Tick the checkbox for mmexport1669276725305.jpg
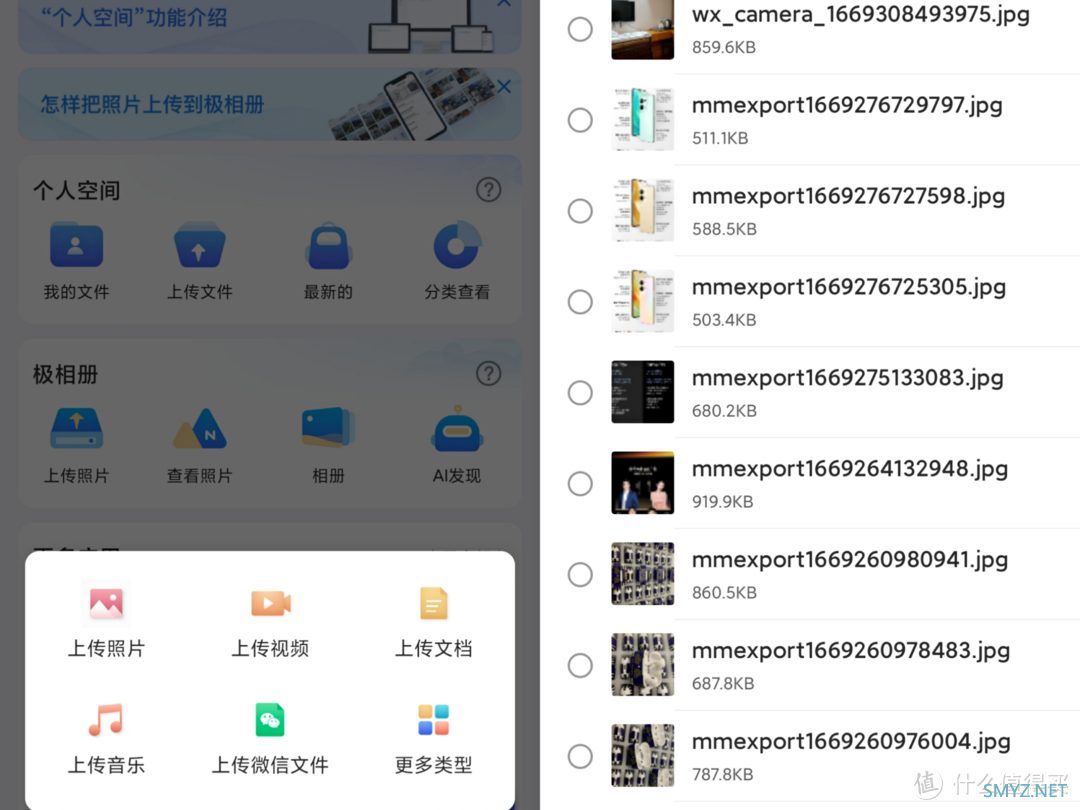1080x810 pixels. point(580,302)
